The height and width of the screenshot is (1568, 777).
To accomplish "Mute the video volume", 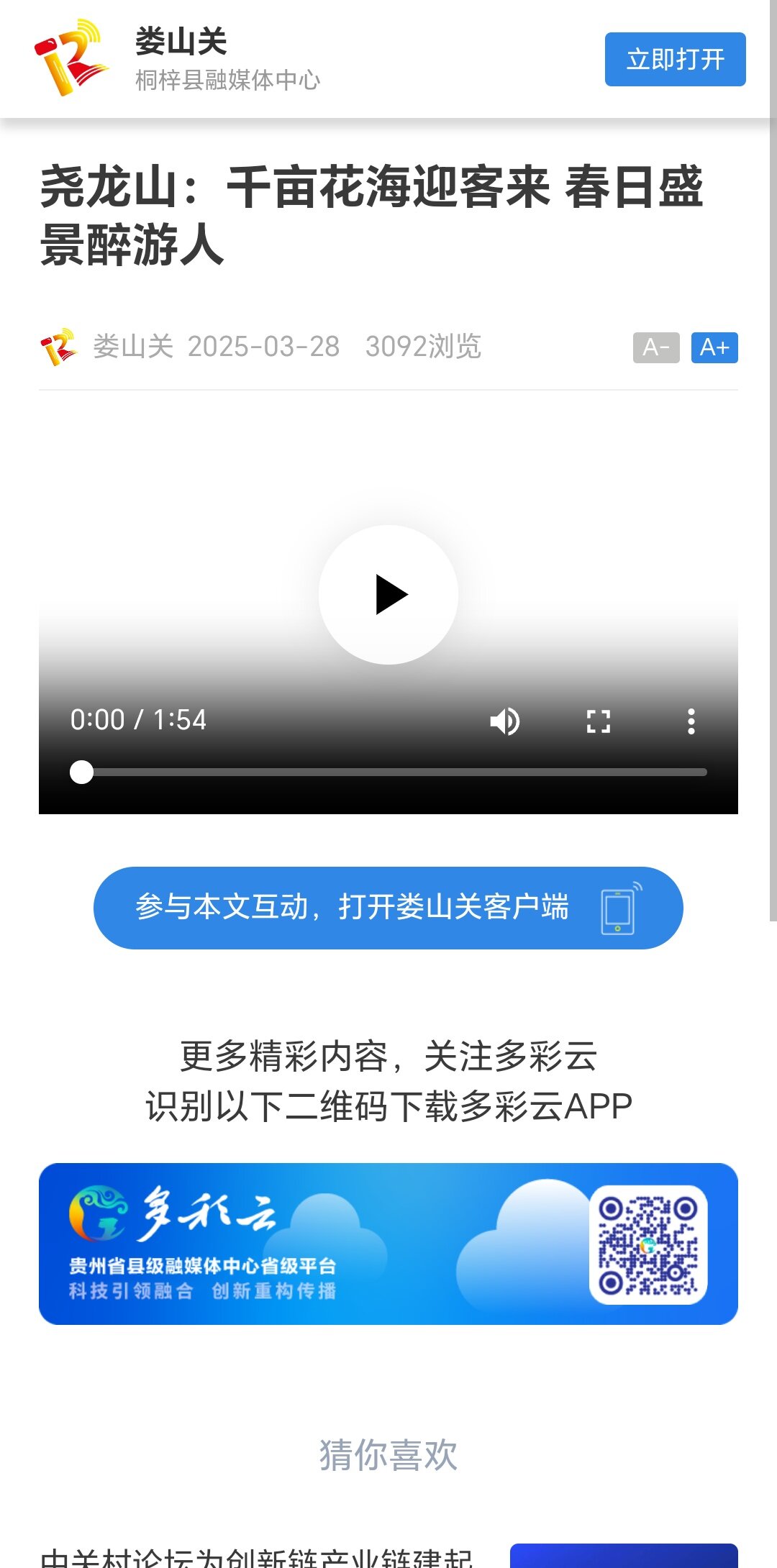I will pos(505,721).
